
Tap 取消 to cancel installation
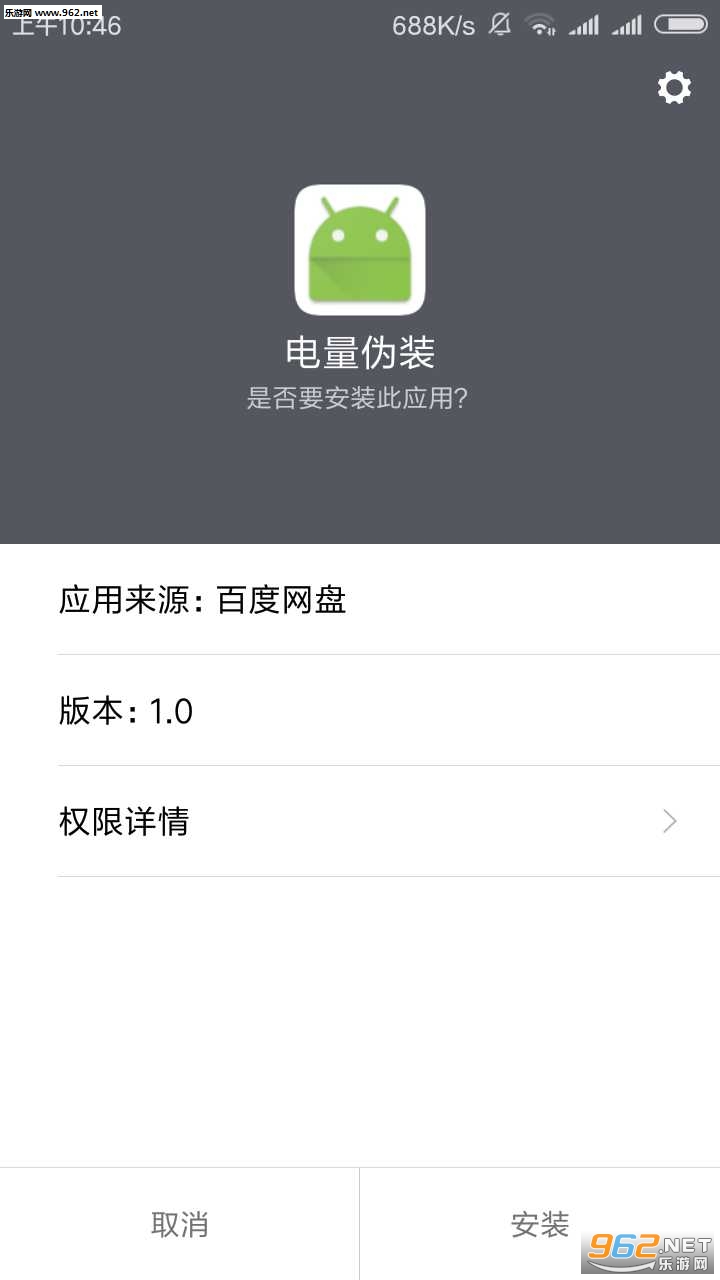tap(180, 1224)
